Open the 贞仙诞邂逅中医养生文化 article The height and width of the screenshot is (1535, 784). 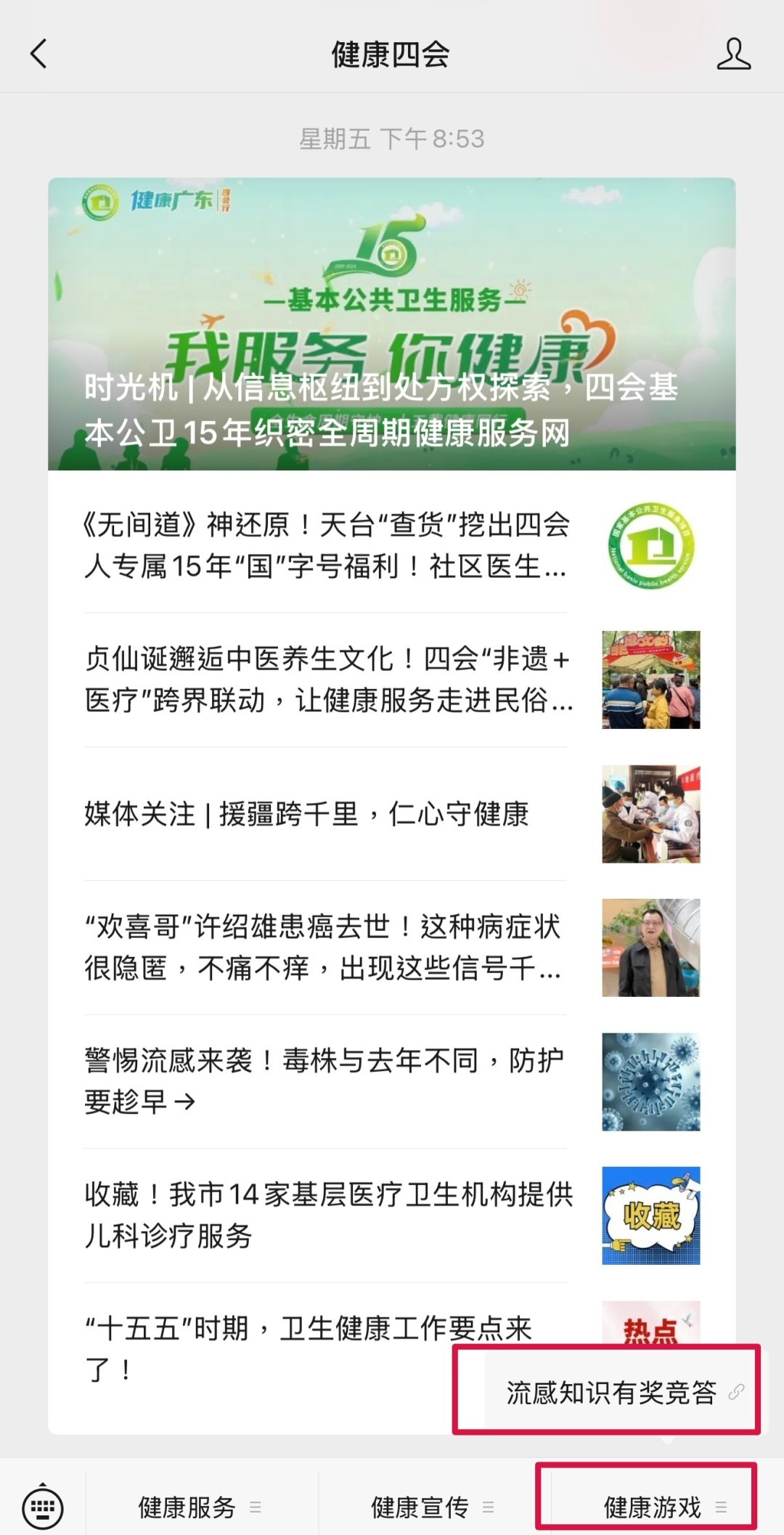(x=327, y=680)
